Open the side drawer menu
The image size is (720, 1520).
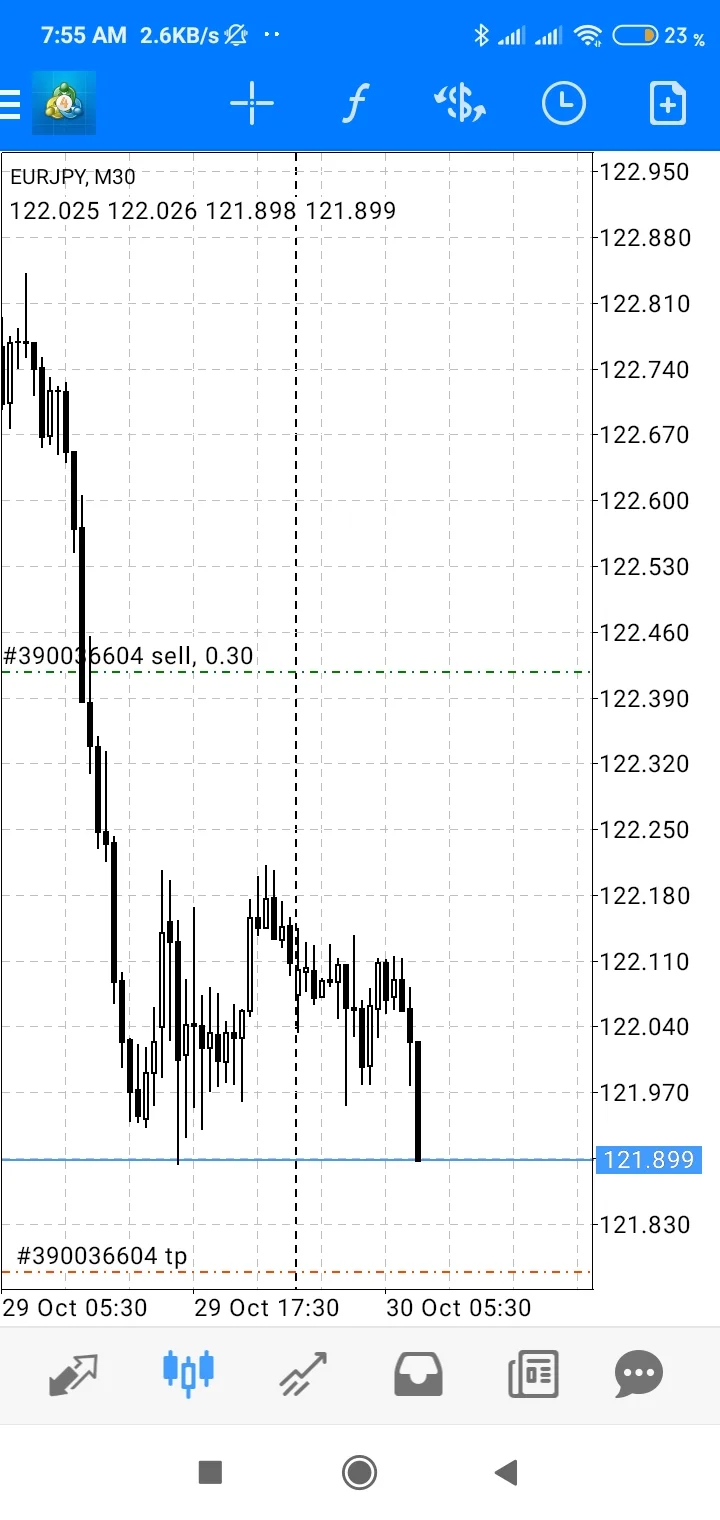[x=12, y=104]
